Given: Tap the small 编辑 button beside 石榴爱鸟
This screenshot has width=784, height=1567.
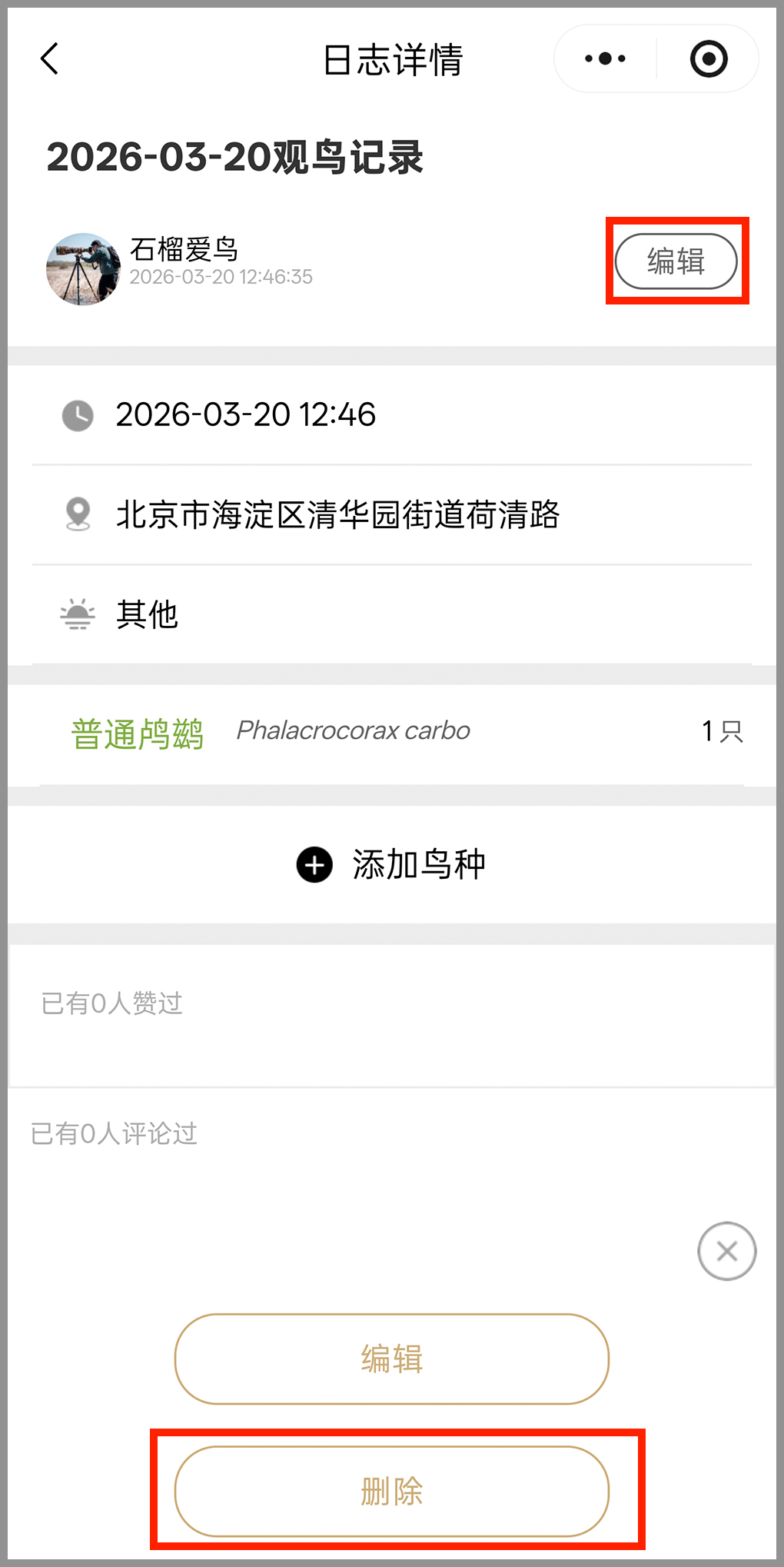Looking at the screenshot, I should point(676,261).
